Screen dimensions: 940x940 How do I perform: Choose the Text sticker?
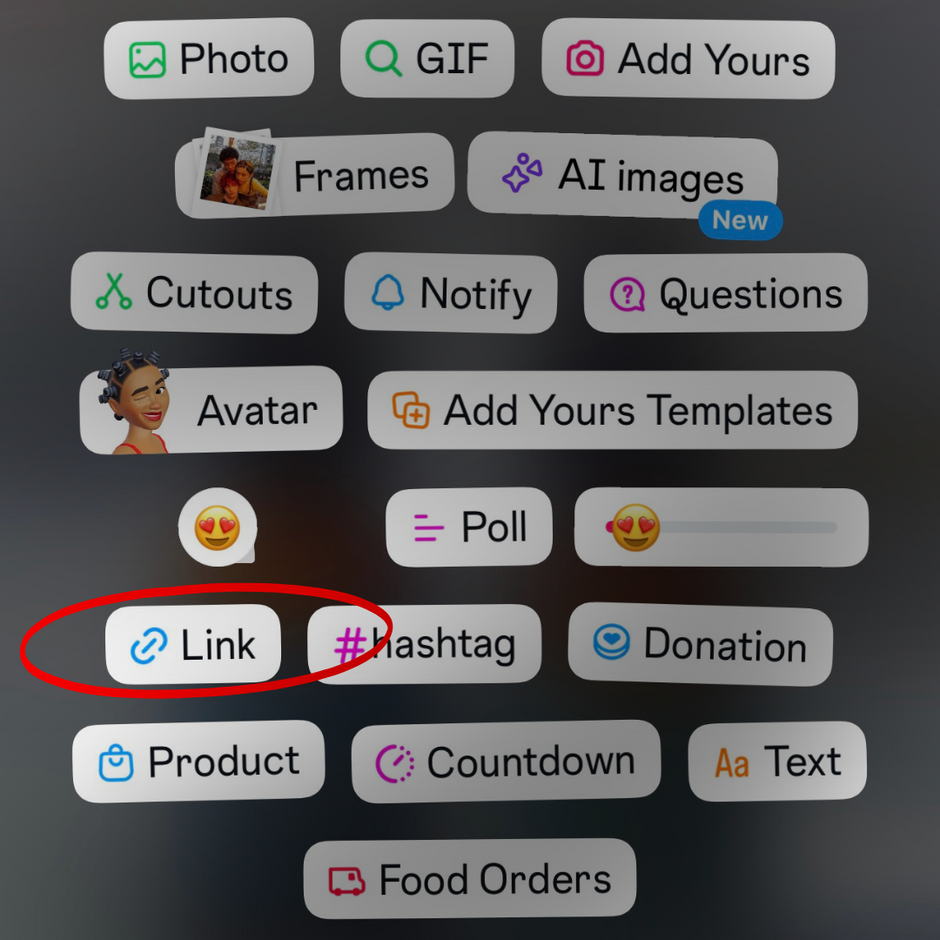tap(777, 762)
